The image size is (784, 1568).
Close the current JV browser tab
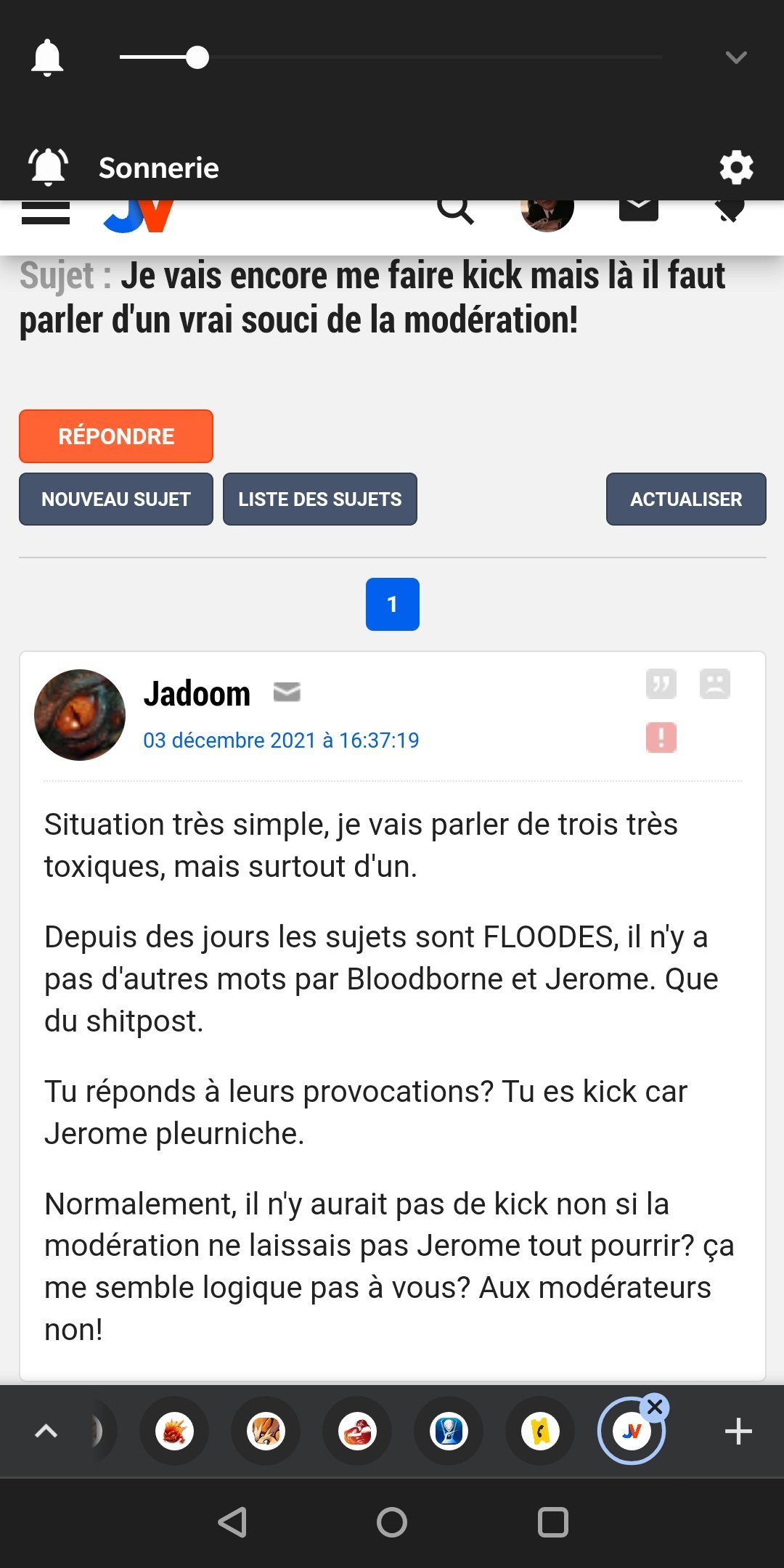655,1407
